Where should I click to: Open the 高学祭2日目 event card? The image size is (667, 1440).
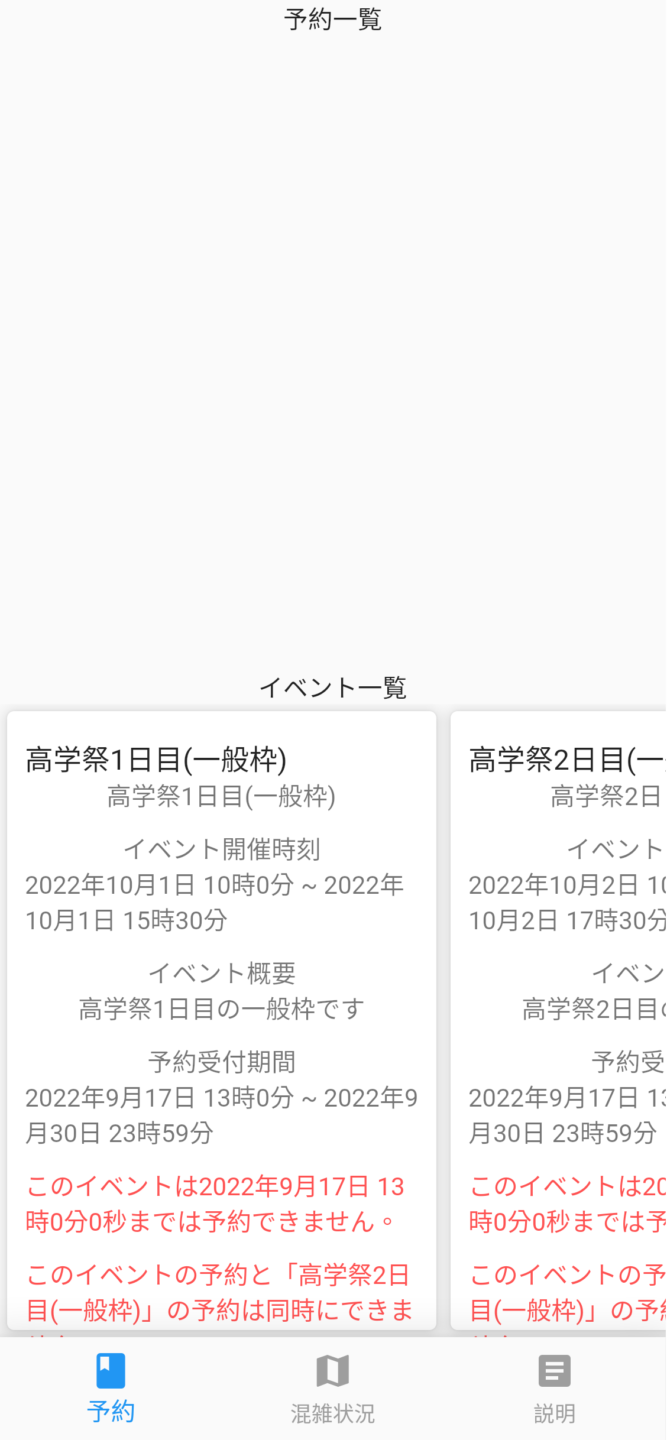[559, 1020]
